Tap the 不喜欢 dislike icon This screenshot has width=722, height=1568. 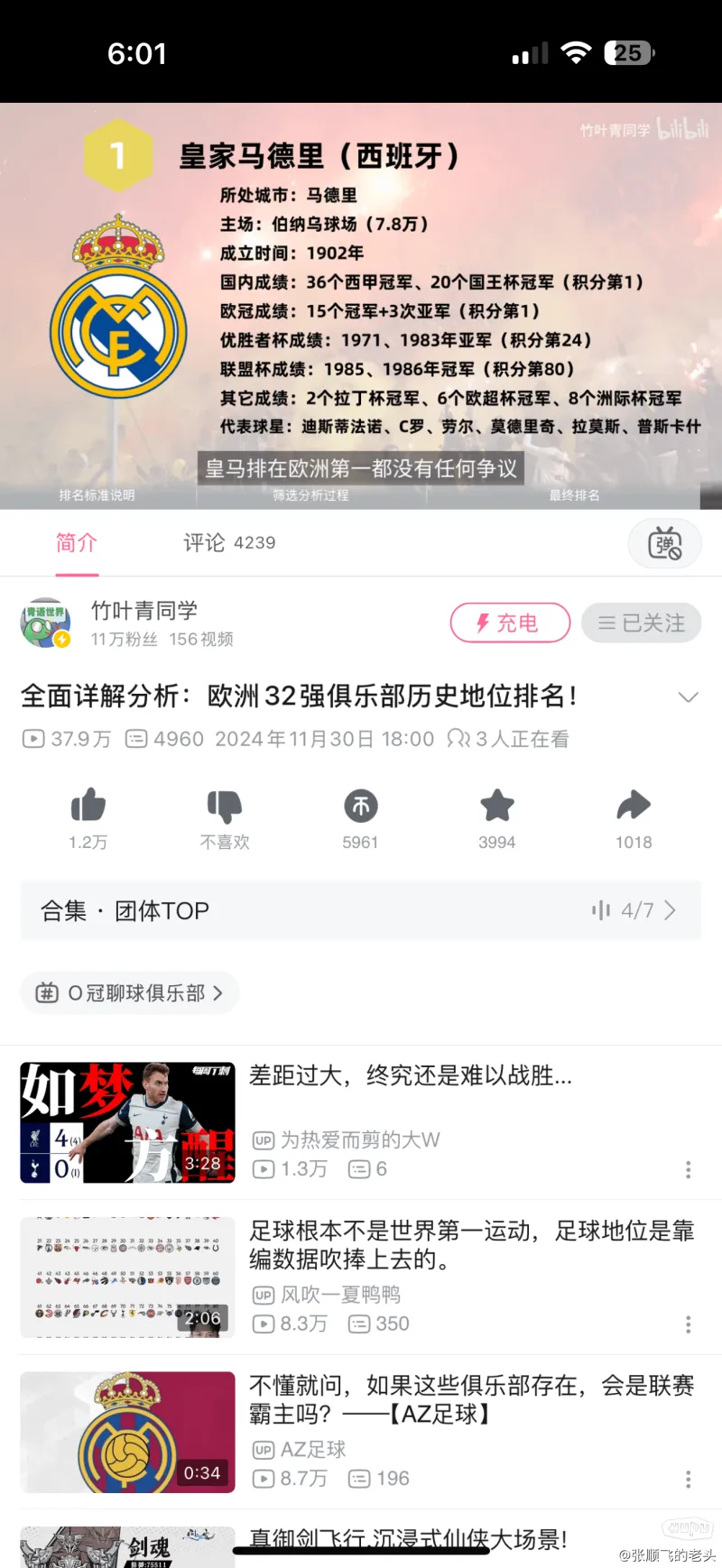pos(225,806)
